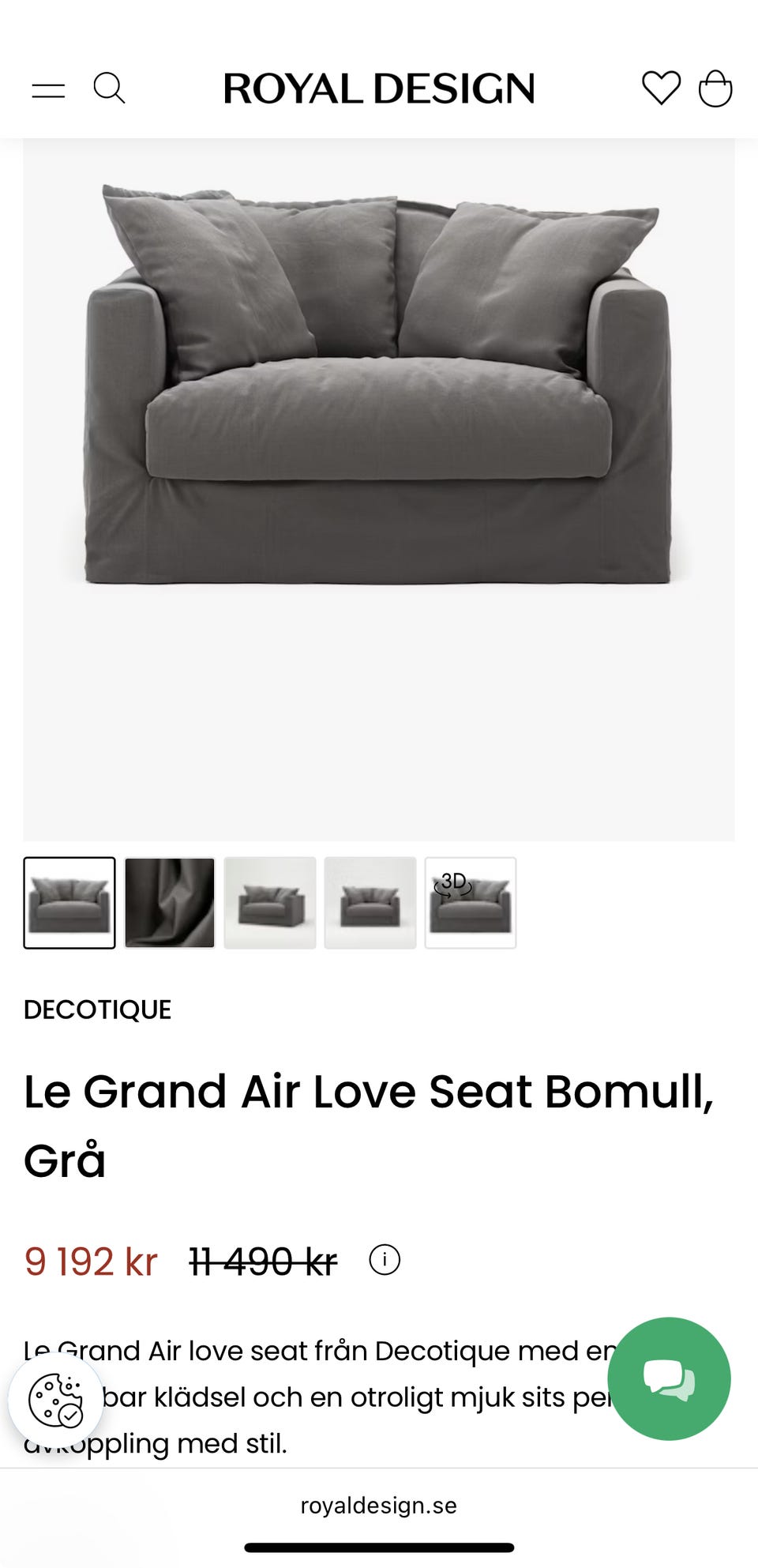Open the Decotique brand link
Image resolution: width=758 pixels, height=1568 pixels.
(97, 1010)
